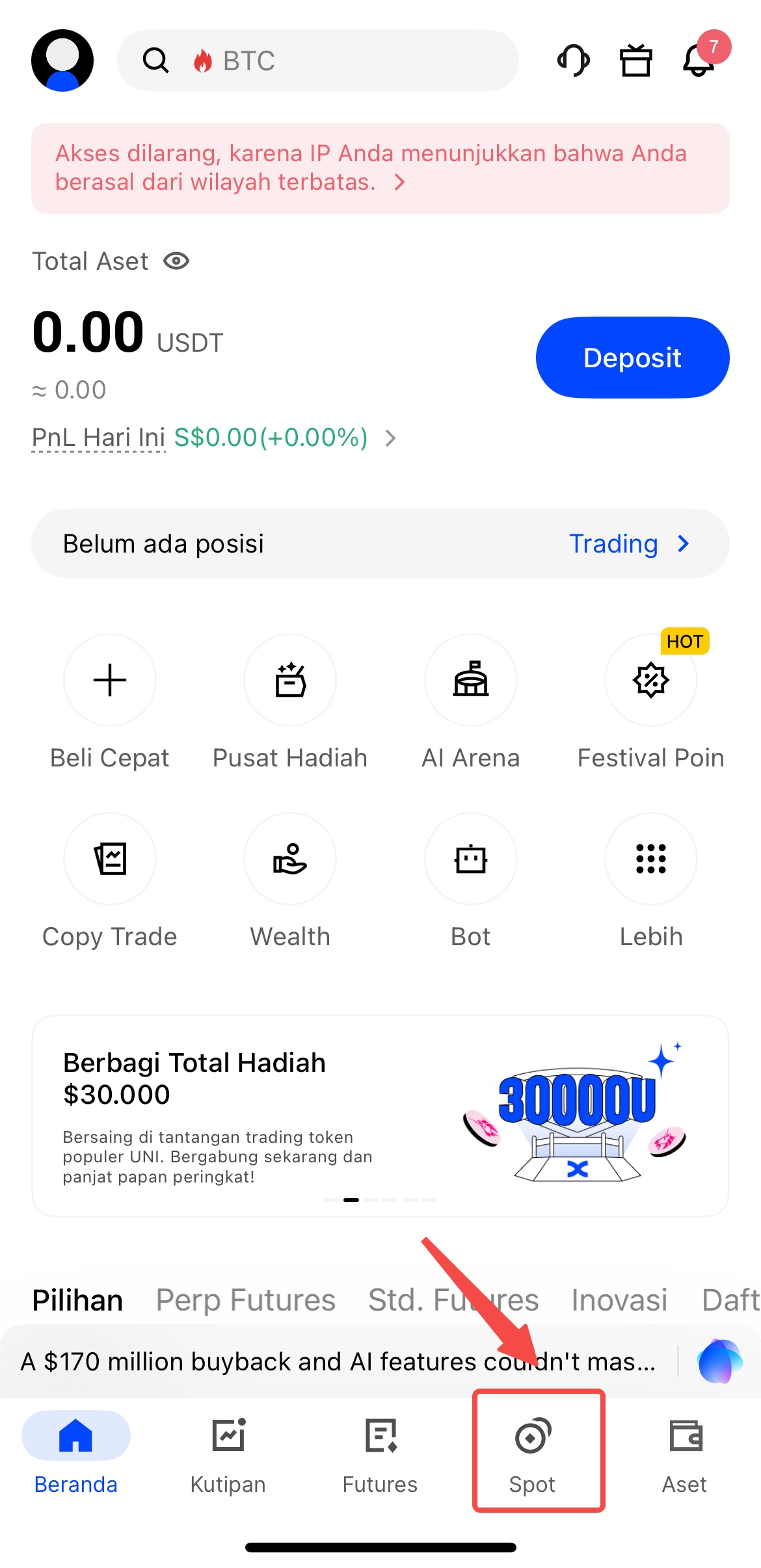Viewport: 761px width, 1568px height.
Task: Open the gift box icon
Action: coord(635,60)
